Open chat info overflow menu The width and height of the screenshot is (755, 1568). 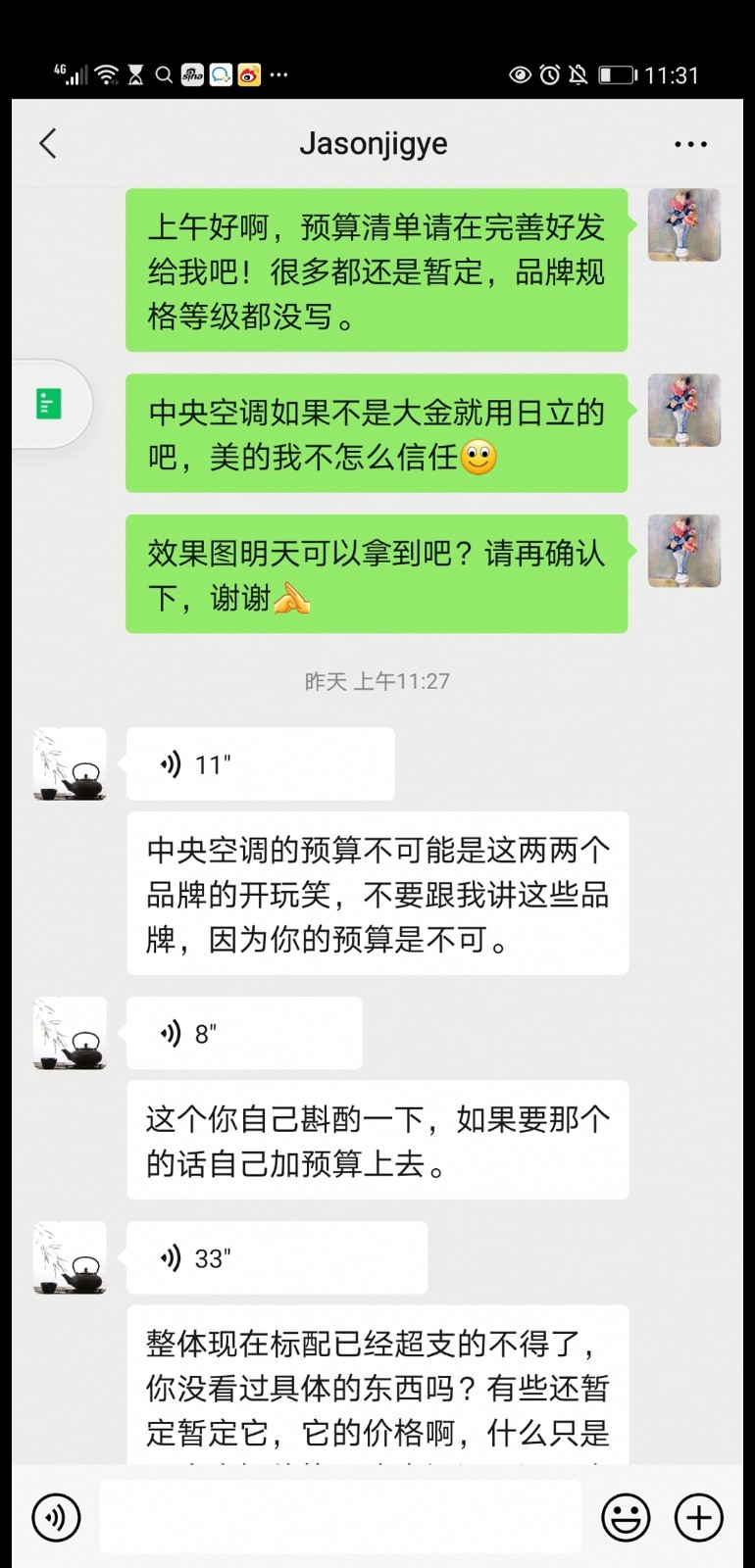pyautogui.click(x=690, y=144)
